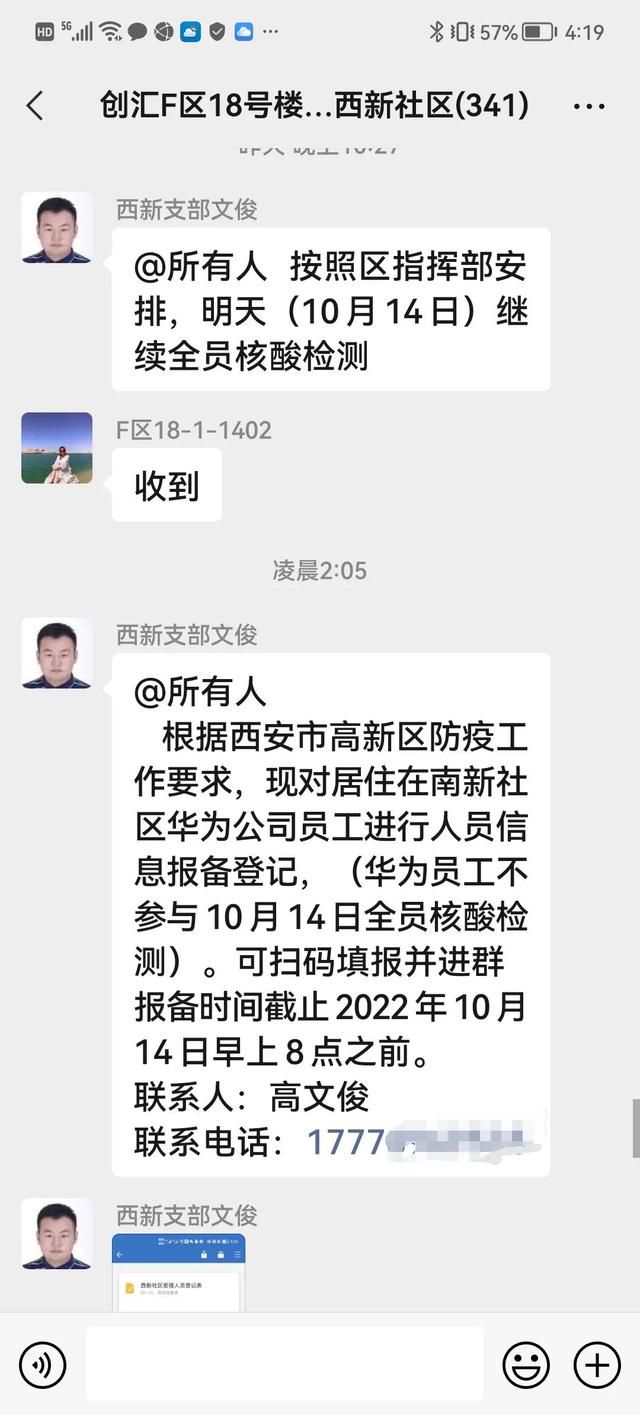Image resolution: width=640 pixels, height=1415 pixels.
Task: Open F区18-1-1402's profile avatar
Action: 57,449
